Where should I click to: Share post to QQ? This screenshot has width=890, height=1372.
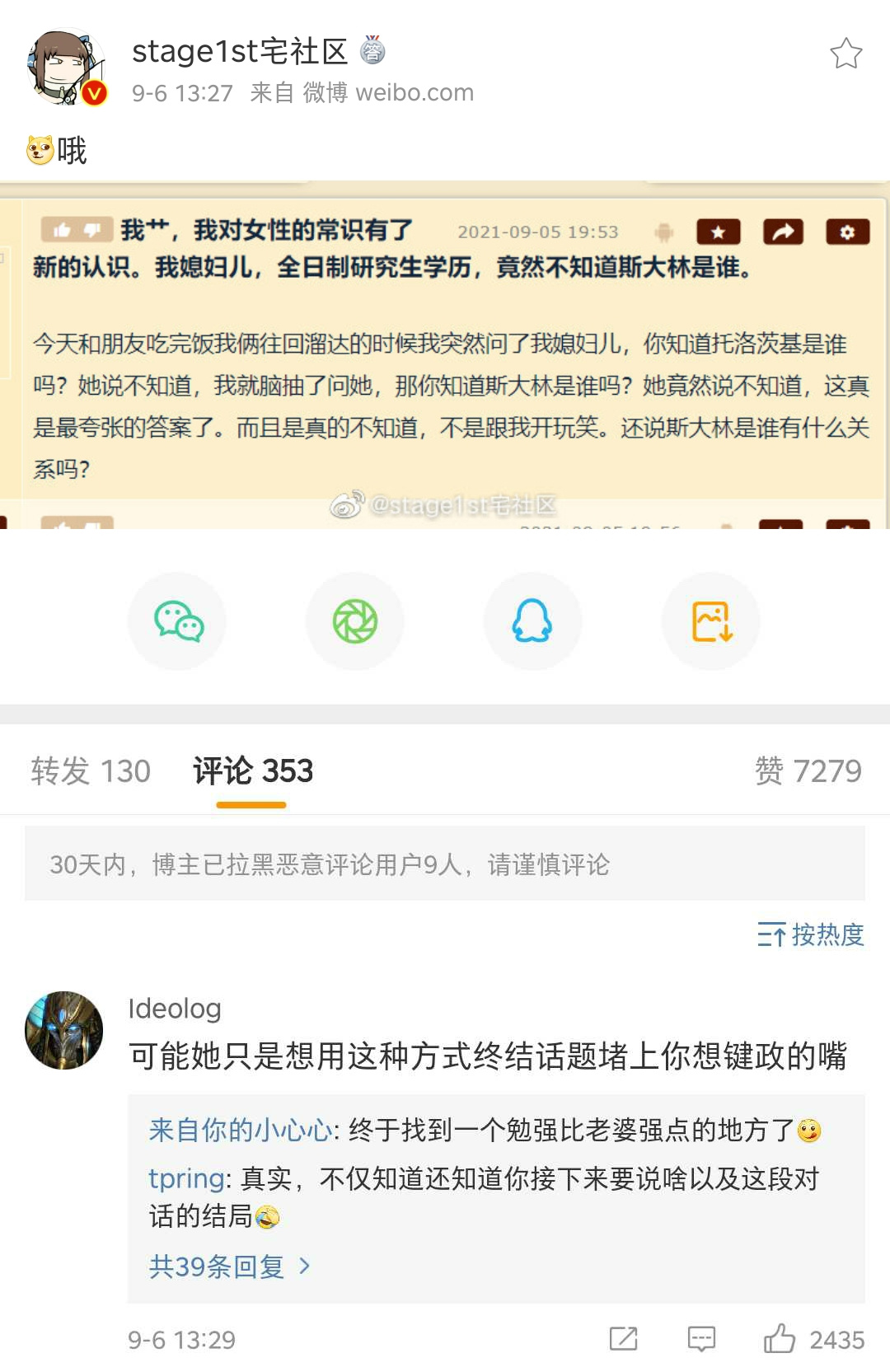(x=532, y=621)
